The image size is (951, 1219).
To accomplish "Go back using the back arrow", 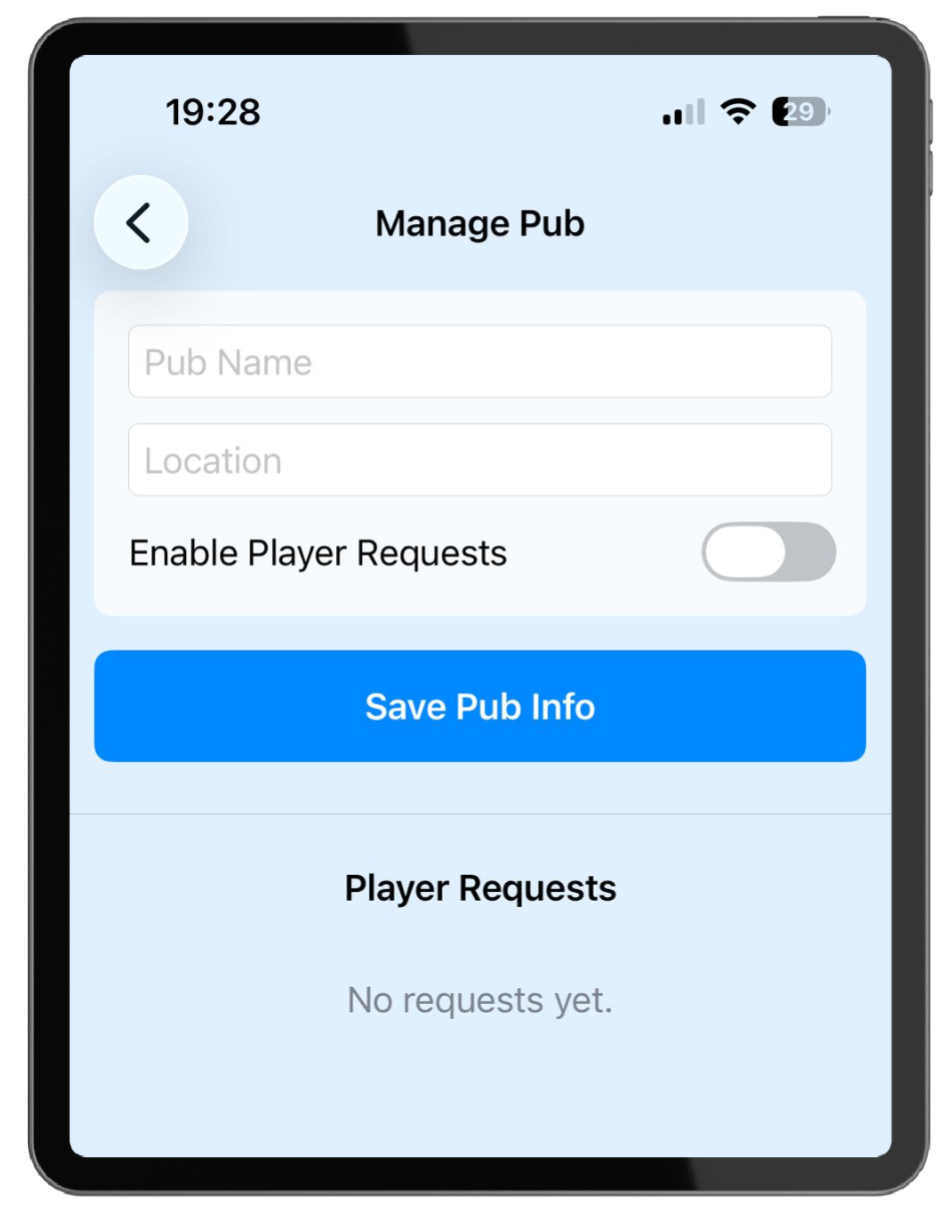I will click(x=140, y=223).
